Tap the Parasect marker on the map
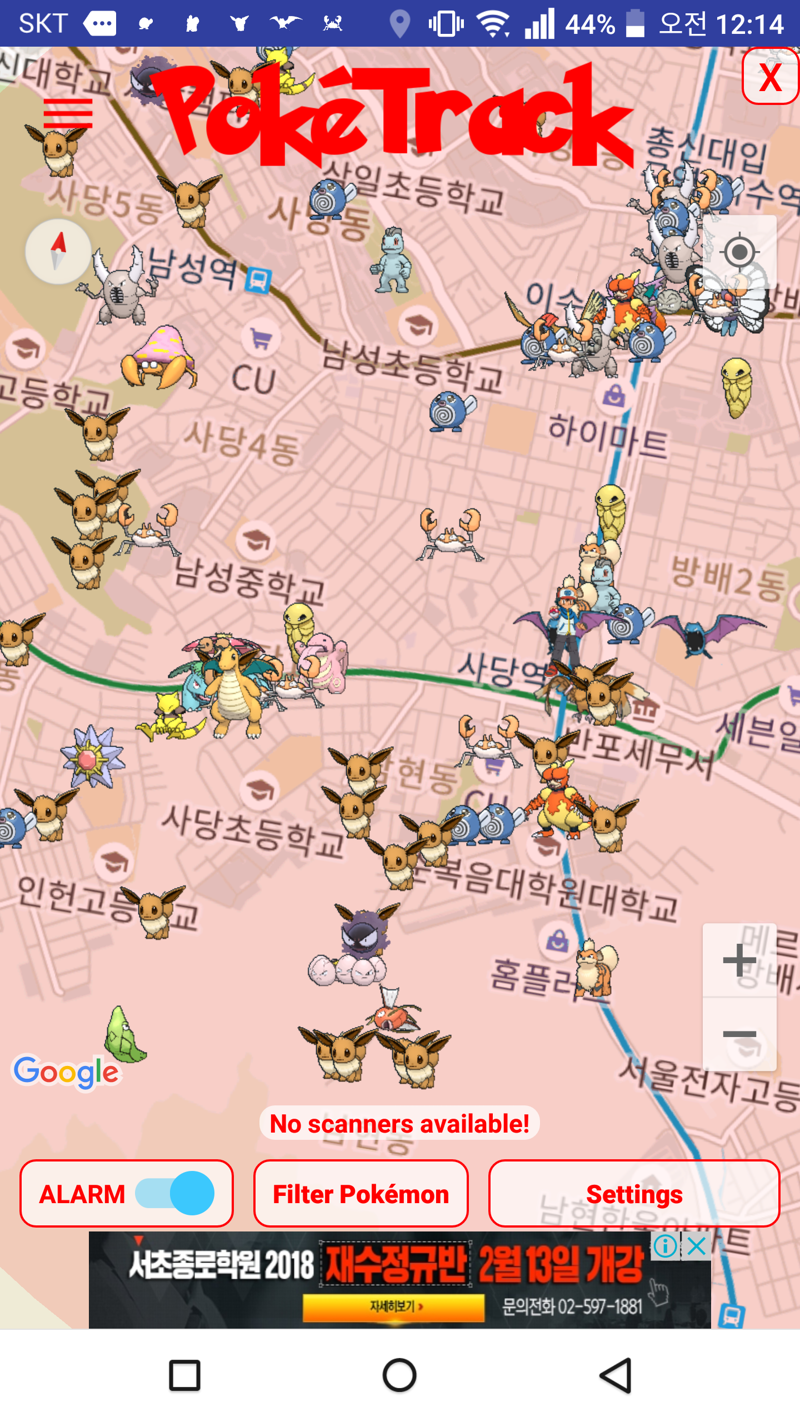 [158, 358]
